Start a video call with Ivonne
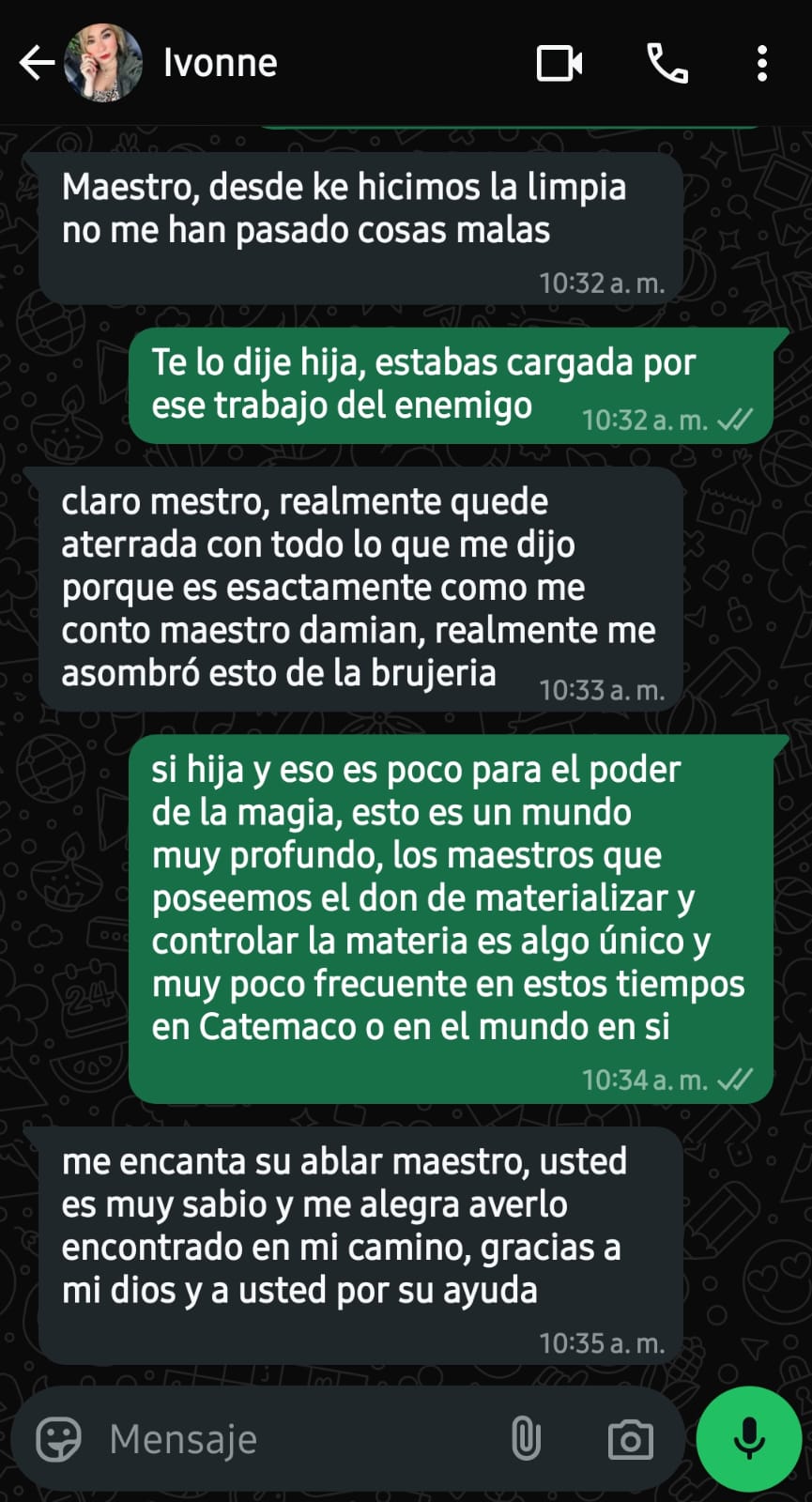Viewport: 812px width, 1502px height. click(x=559, y=64)
